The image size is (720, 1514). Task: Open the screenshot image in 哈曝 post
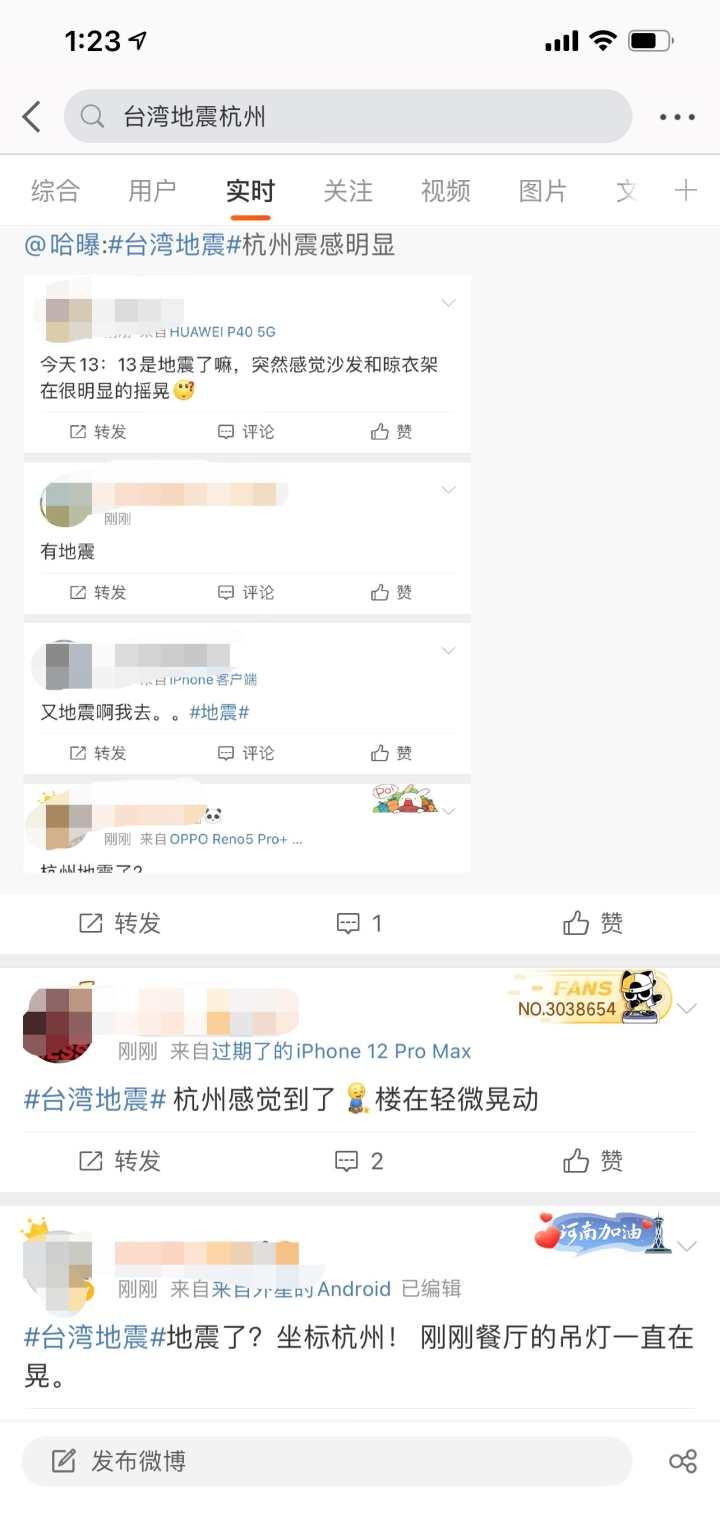click(x=247, y=574)
